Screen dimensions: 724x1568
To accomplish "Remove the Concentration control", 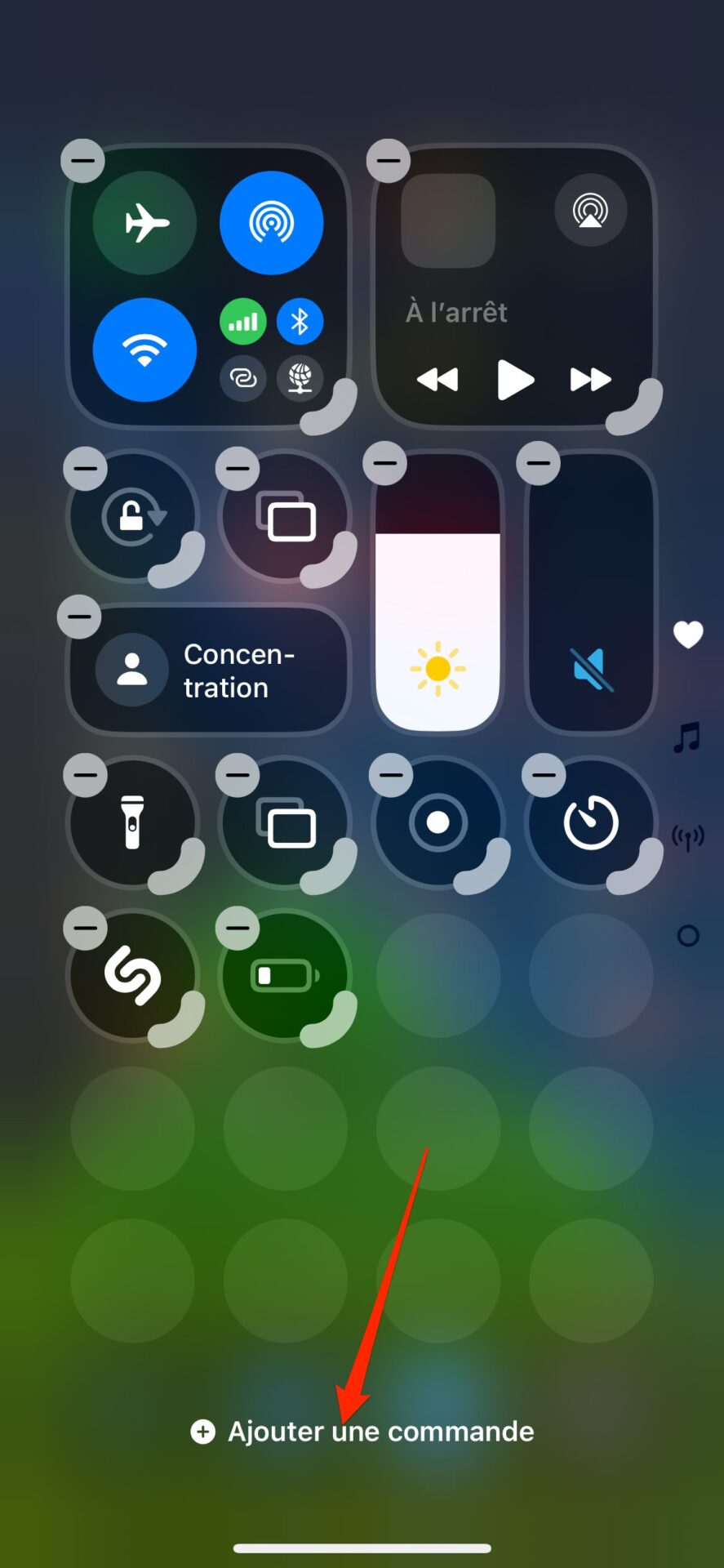I will click(79, 617).
